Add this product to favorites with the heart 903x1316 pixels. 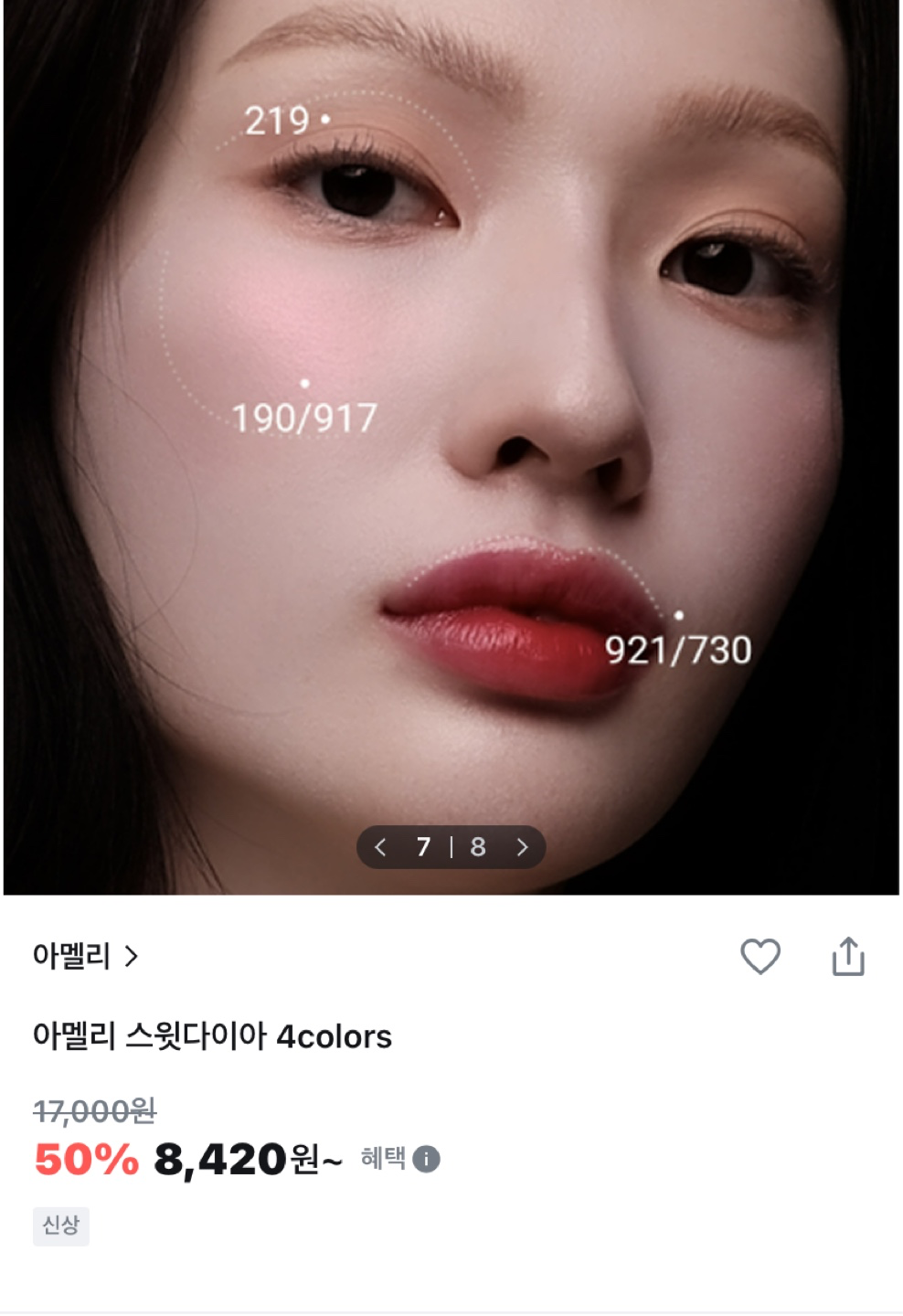[760, 957]
